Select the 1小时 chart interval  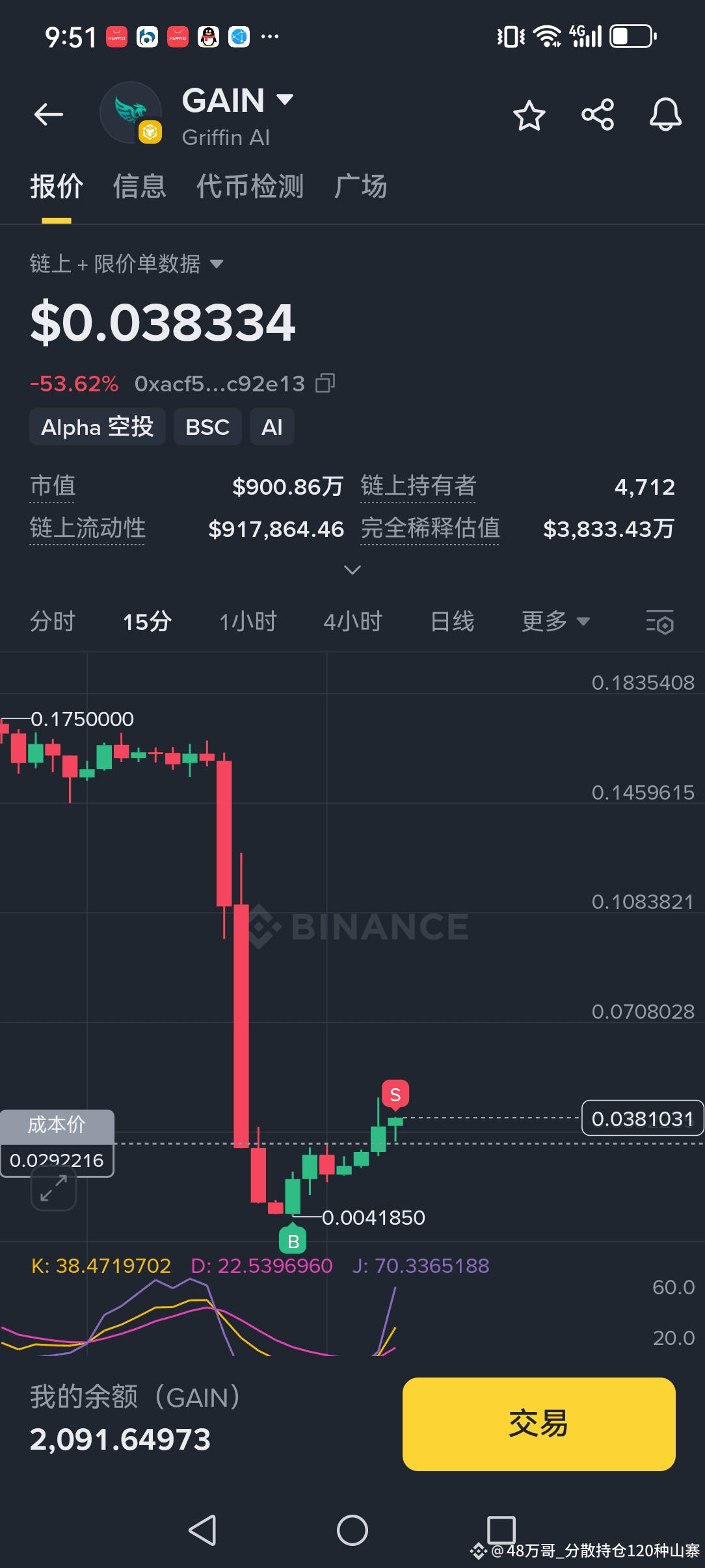coord(248,621)
